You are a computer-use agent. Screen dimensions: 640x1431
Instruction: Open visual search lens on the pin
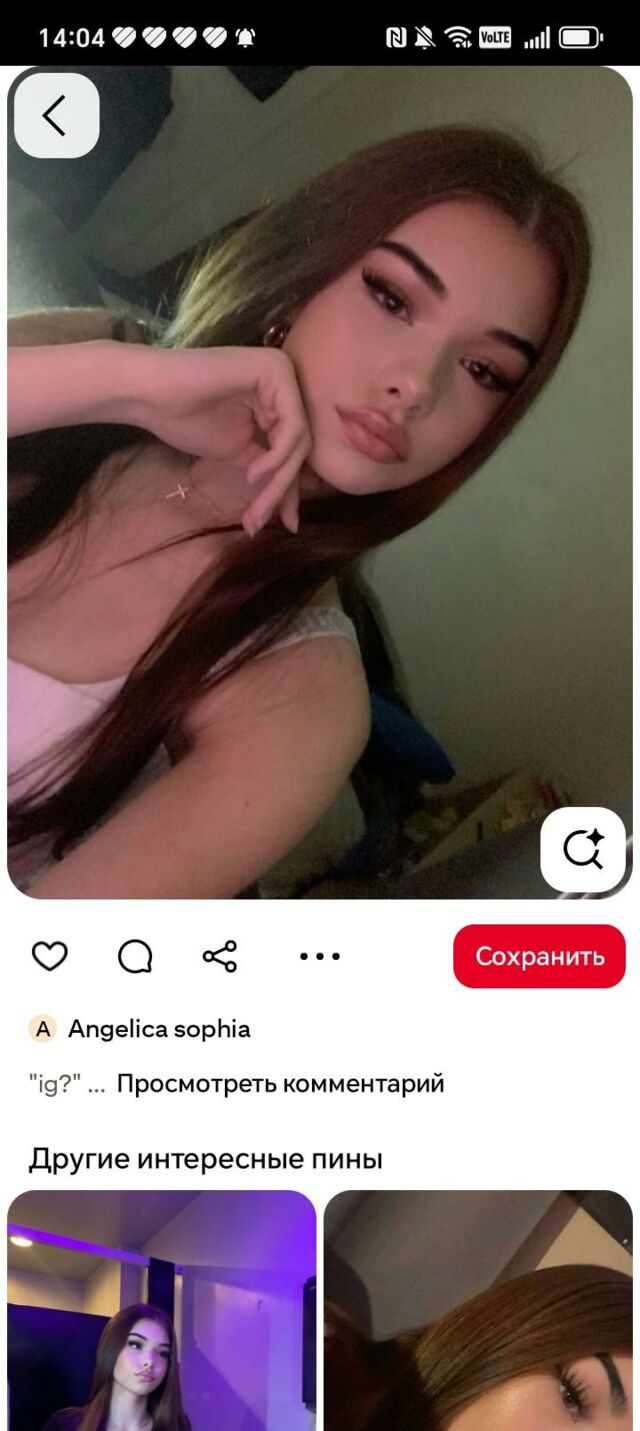point(583,850)
